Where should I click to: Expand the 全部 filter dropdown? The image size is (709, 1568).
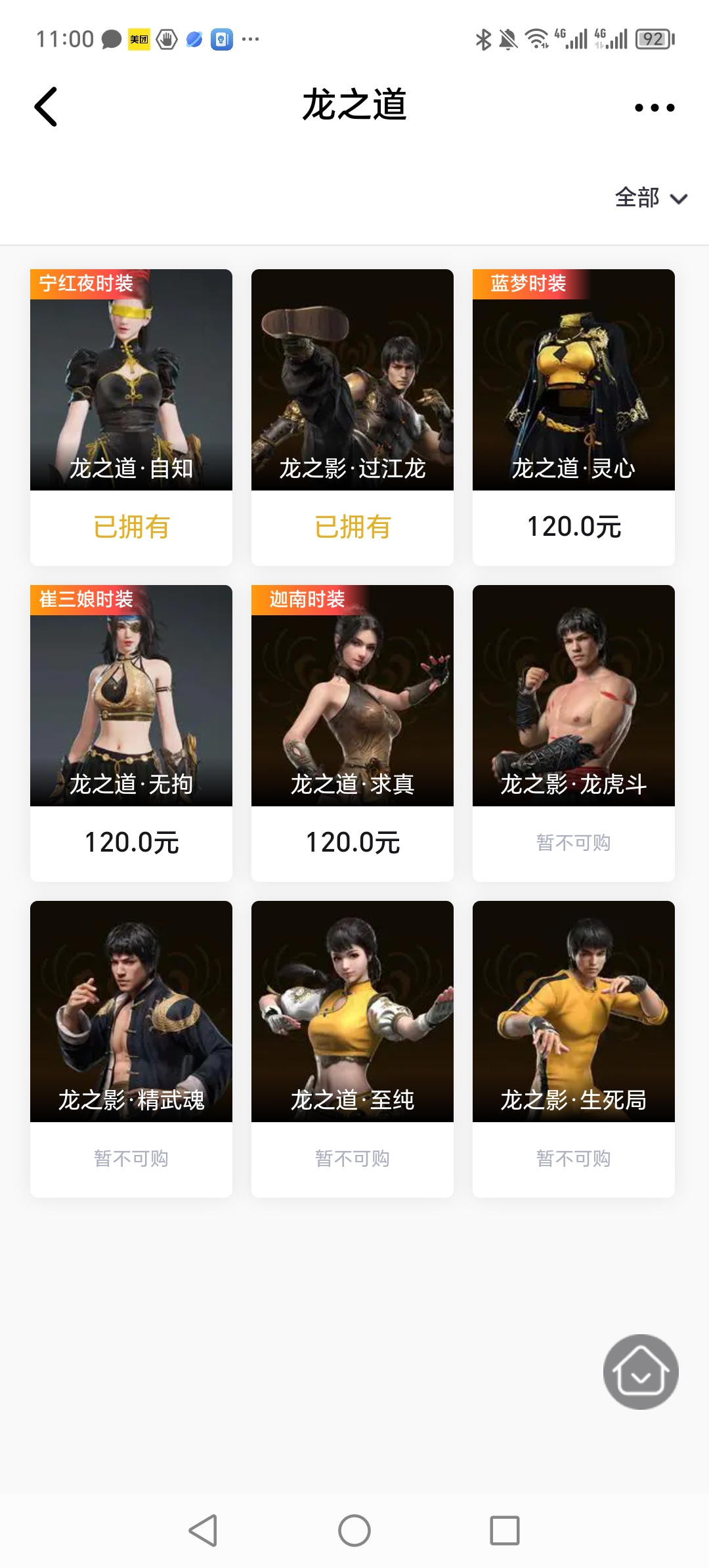pyautogui.click(x=650, y=198)
